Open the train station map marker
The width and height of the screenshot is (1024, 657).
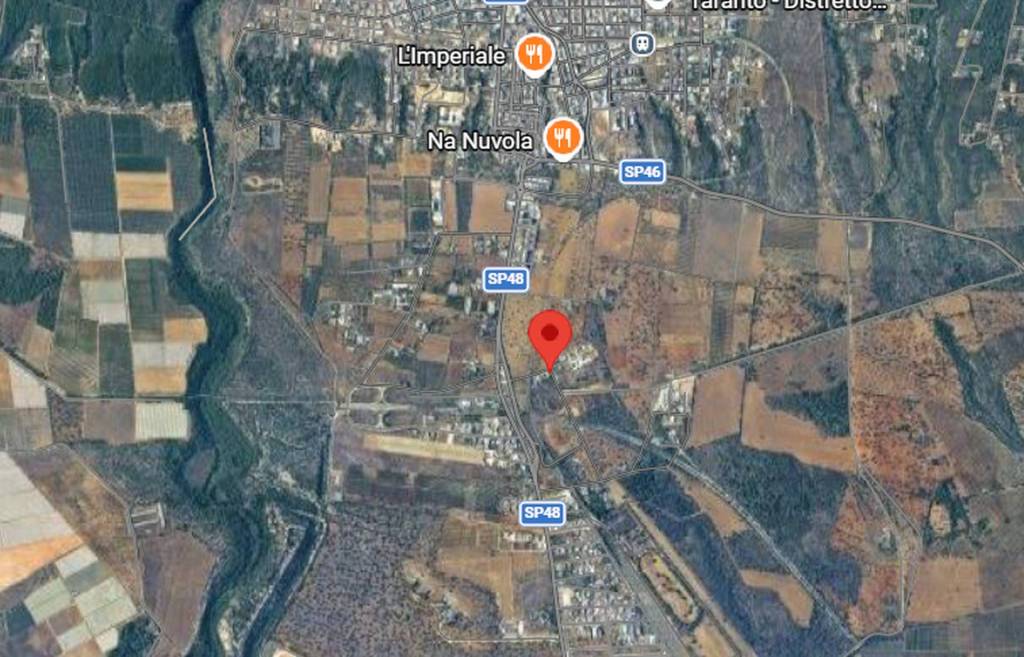(641, 44)
